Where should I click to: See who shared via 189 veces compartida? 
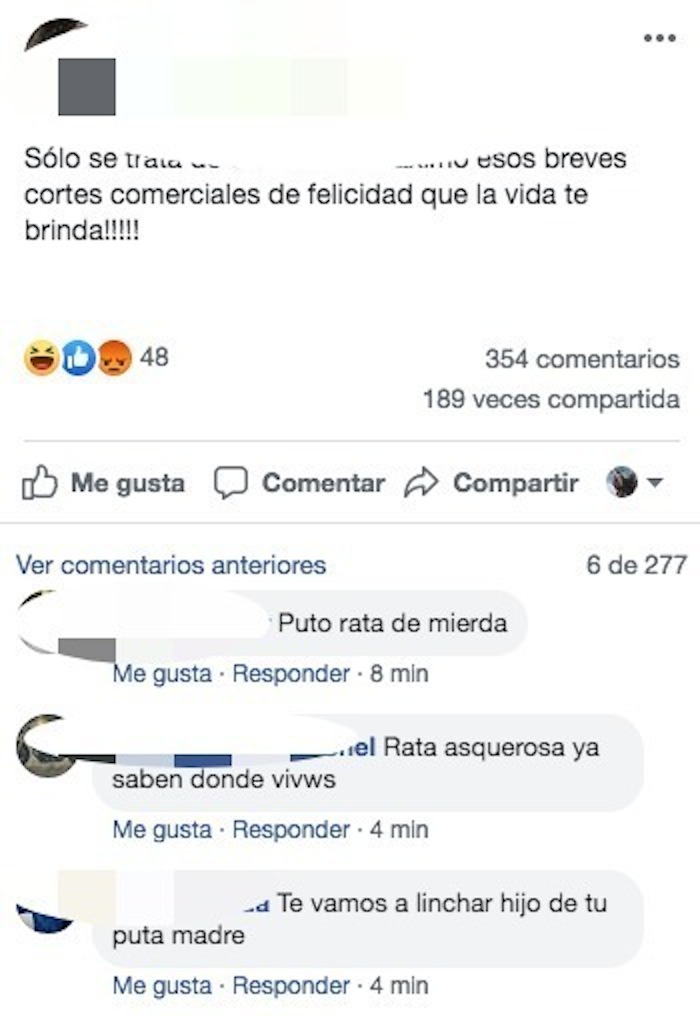tap(551, 399)
